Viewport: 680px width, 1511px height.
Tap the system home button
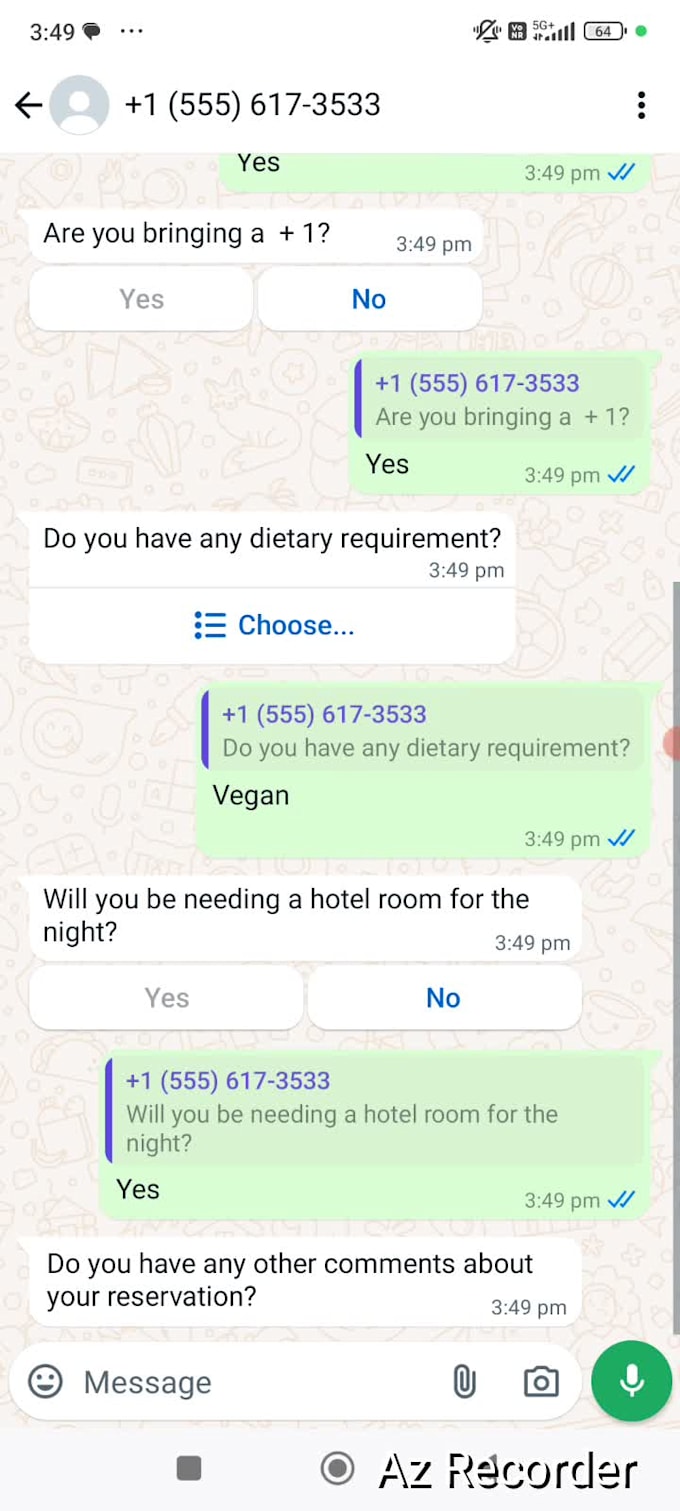pos(337,1468)
